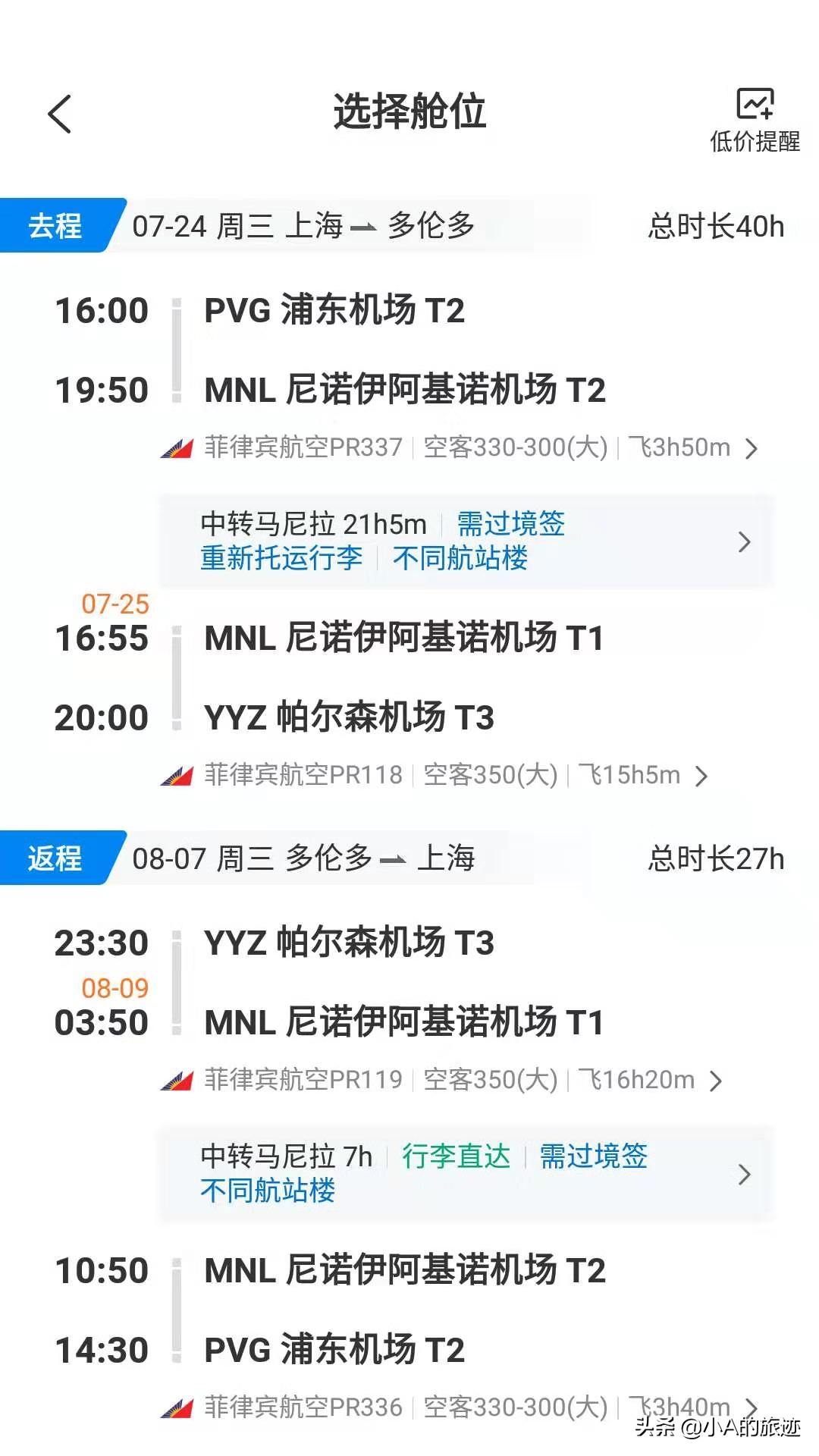Open the 中转马尼拉 21h5m transfer details chevron
Screen dimensions: 819x1456
[x=744, y=541]
